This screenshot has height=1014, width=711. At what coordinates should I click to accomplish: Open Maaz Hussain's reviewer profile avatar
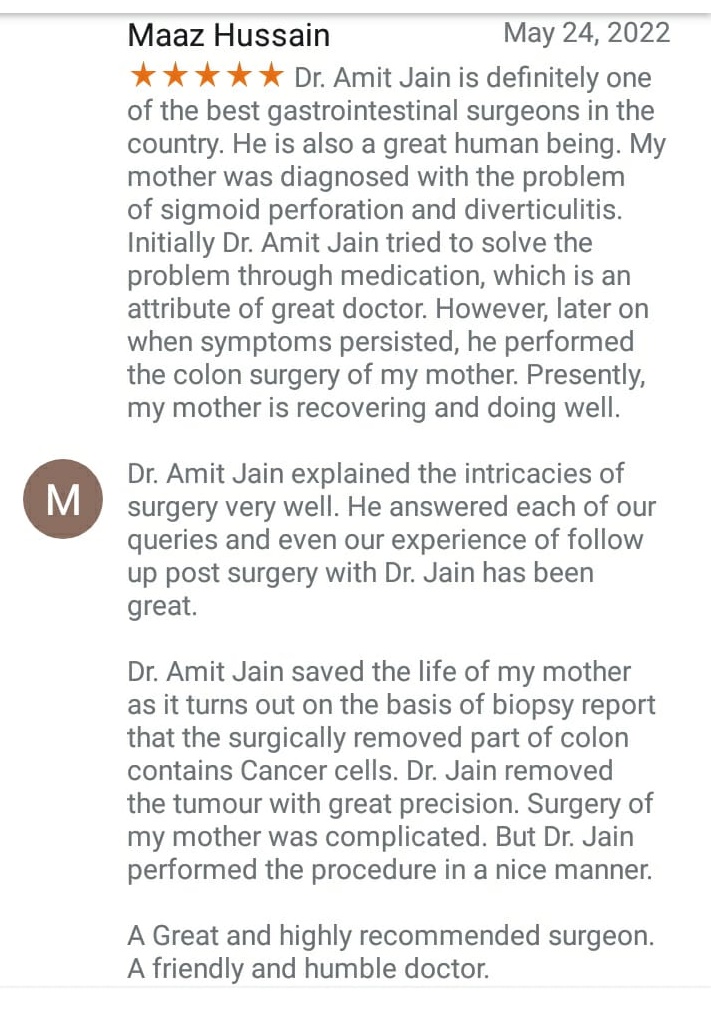point(63,499)
